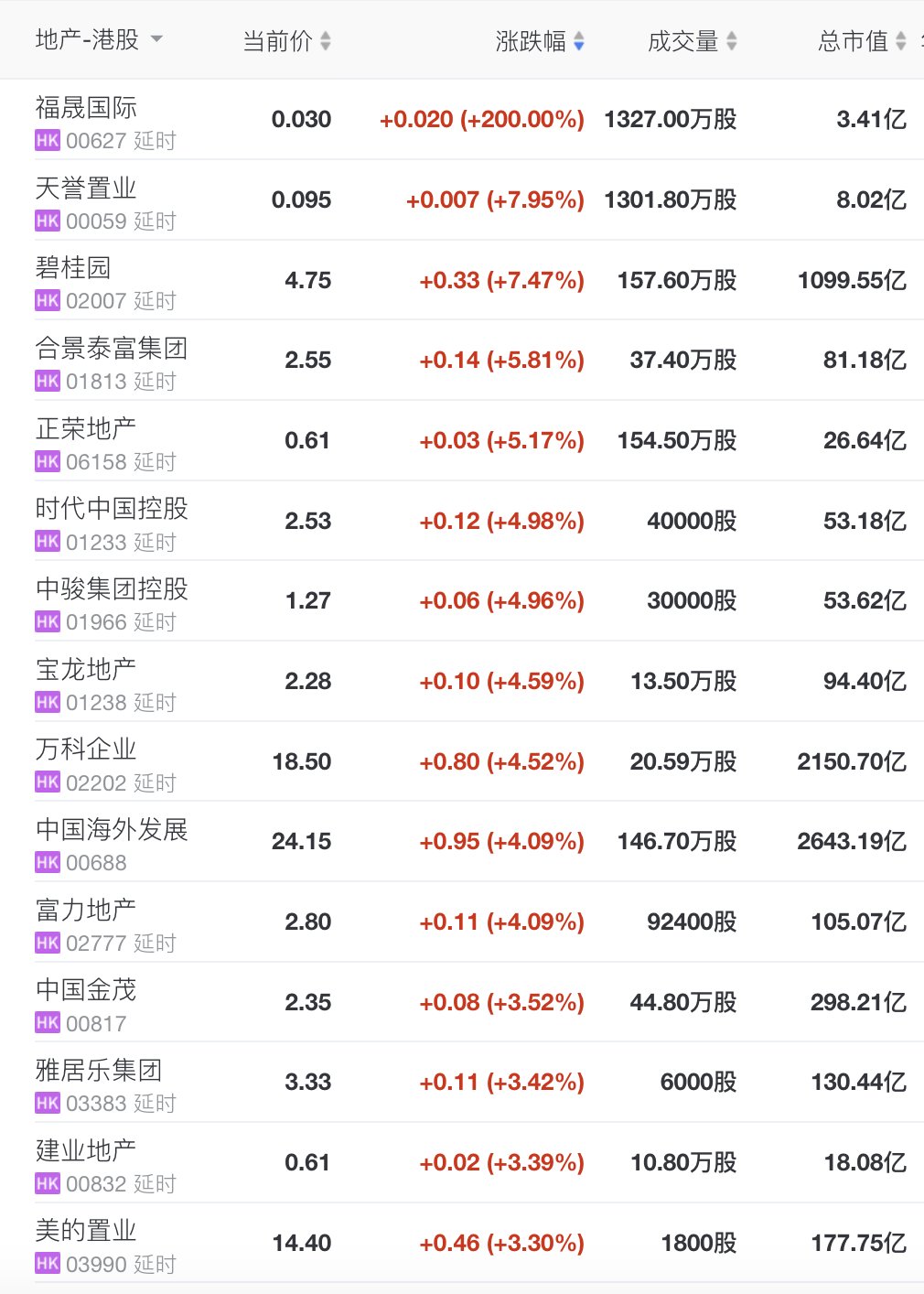924x1294 pixels.
Task: Click the sort arrows beside 成交量
Action: 730,40
